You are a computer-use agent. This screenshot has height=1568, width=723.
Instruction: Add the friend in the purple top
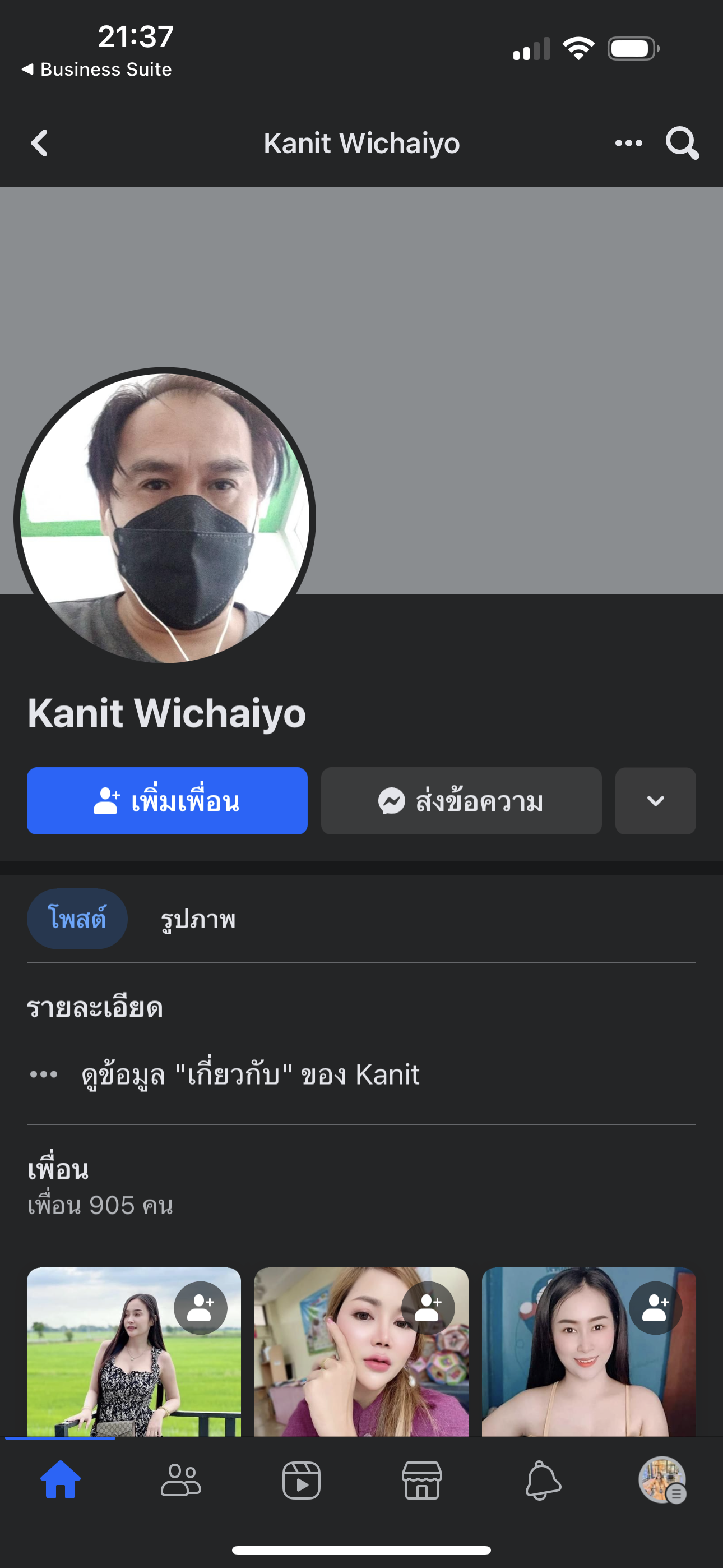[x=428, y=1307]
